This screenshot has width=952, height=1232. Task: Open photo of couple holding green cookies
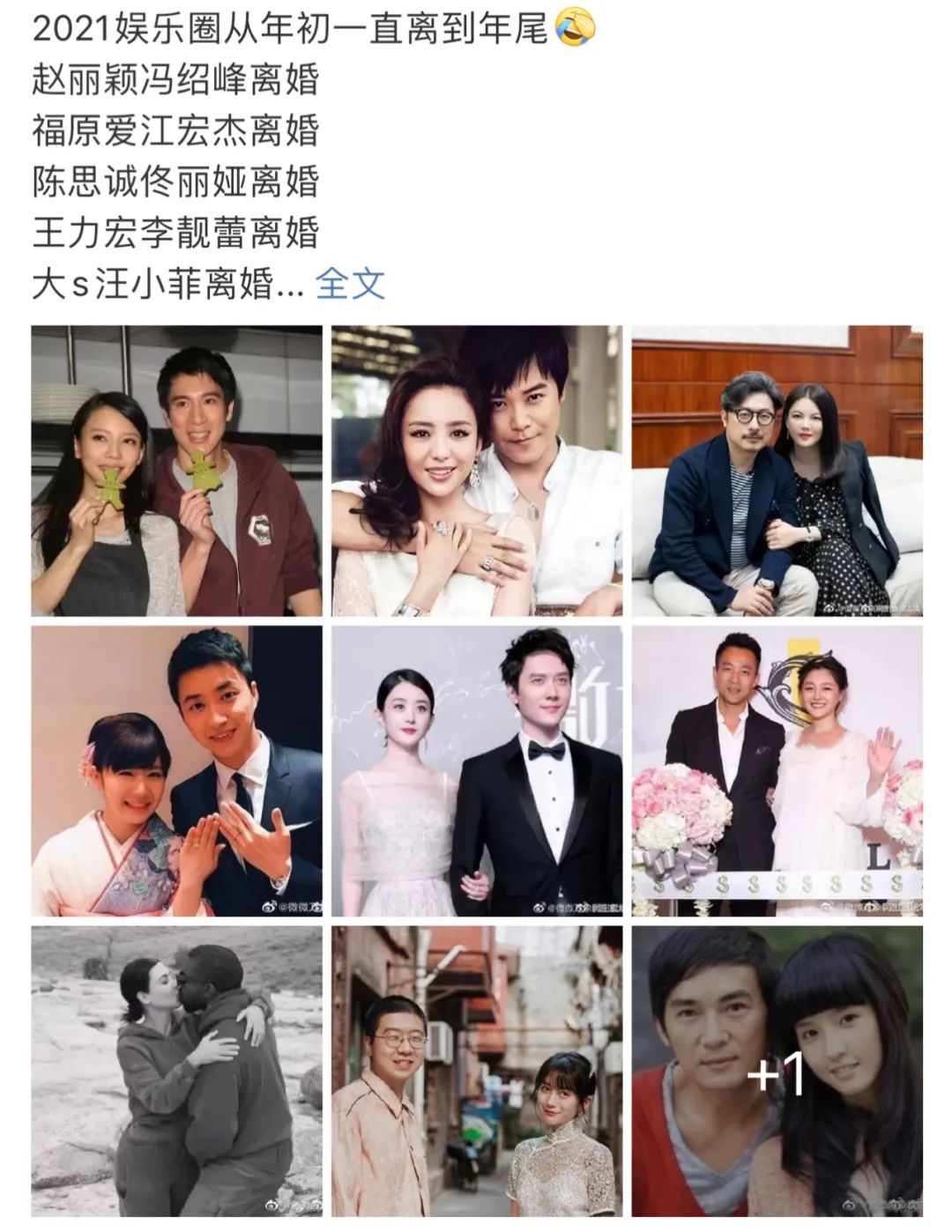pyautogui.click(x=176, y=471)
